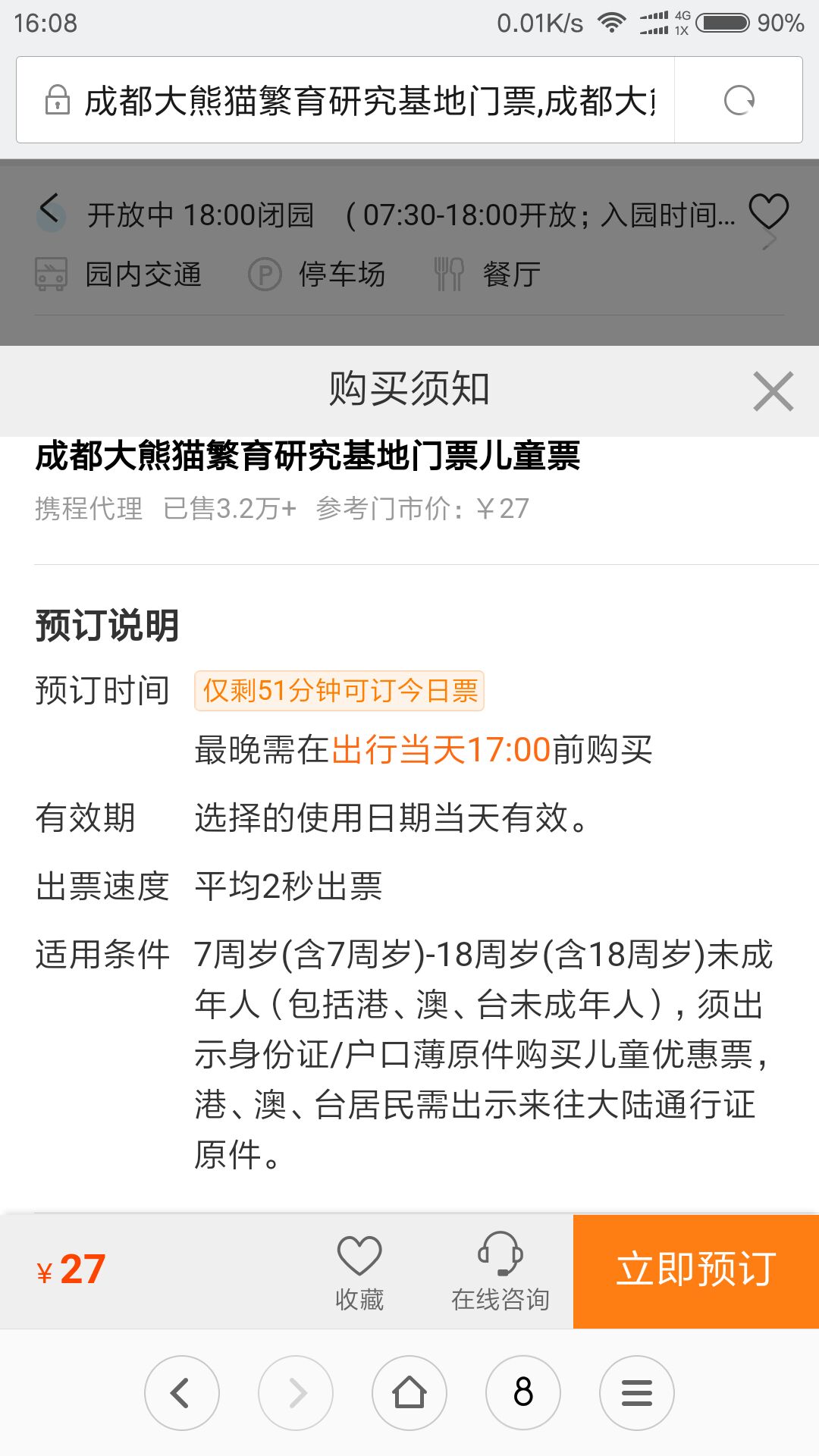Open the browser tabs switcher
The height and width of the screenshot is (1456, 819).
click(x=523, y=1393)
